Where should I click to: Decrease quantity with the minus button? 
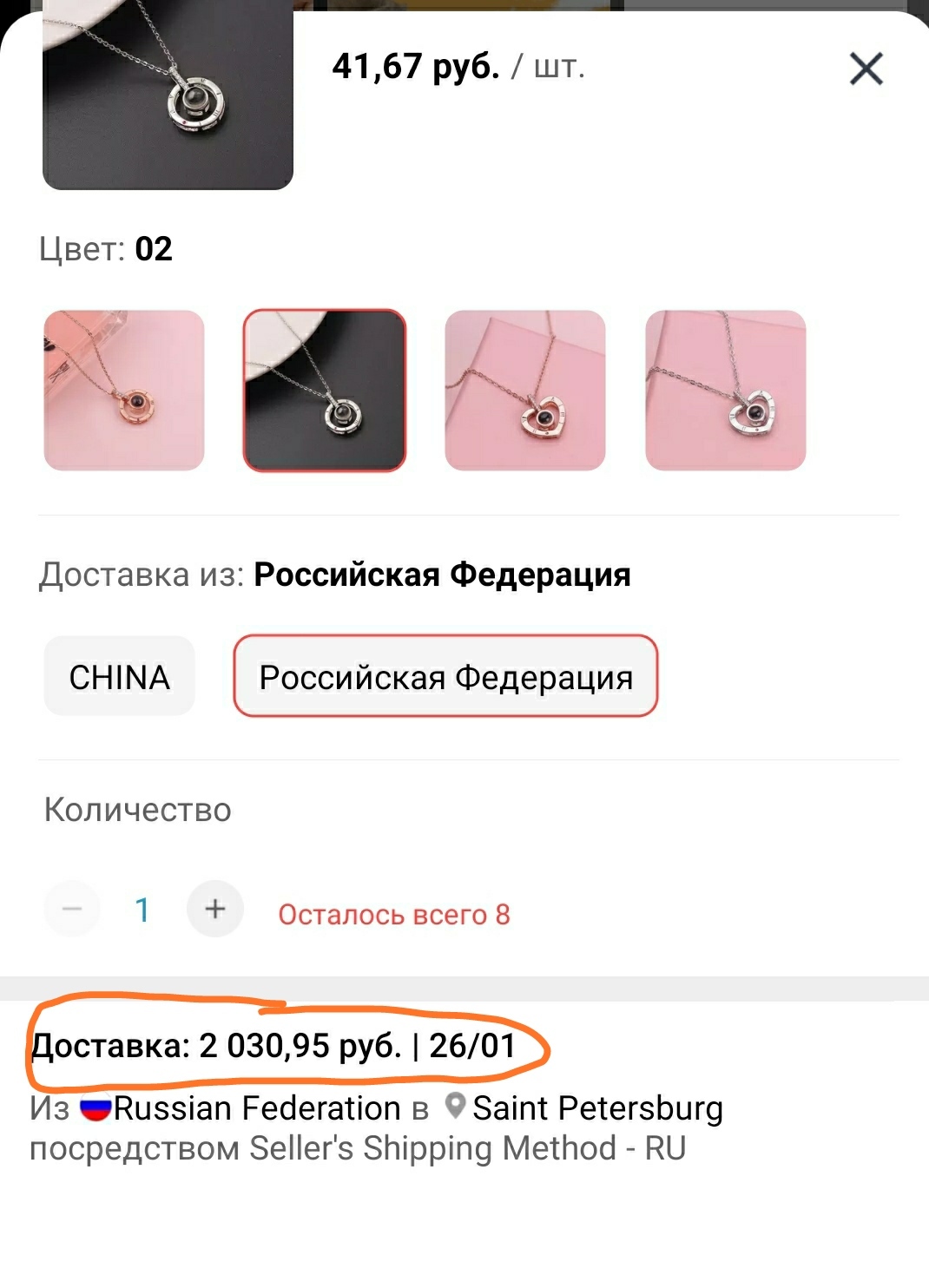click(72, 909)
